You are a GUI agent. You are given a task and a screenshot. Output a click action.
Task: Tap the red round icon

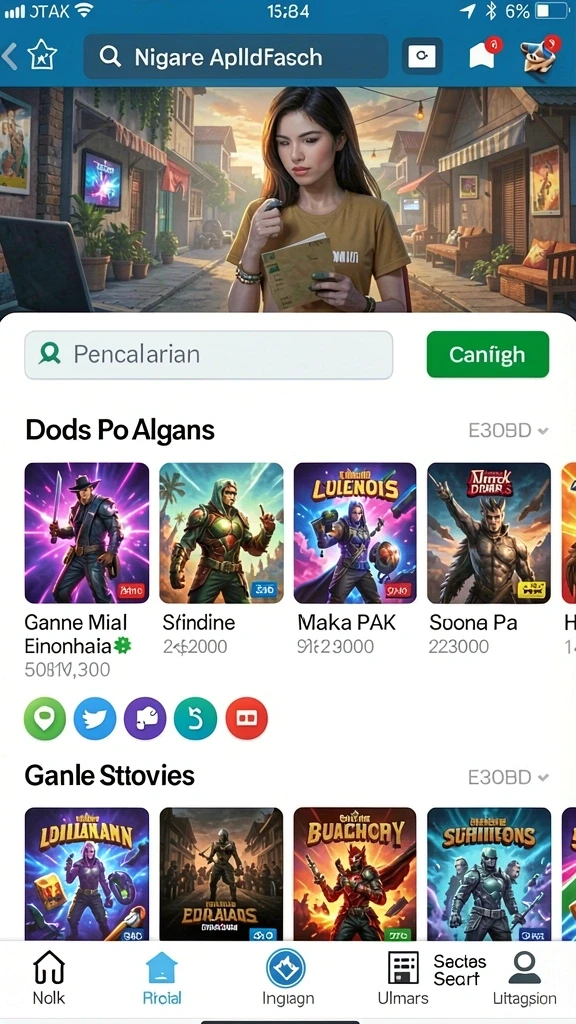coord(246,718)
